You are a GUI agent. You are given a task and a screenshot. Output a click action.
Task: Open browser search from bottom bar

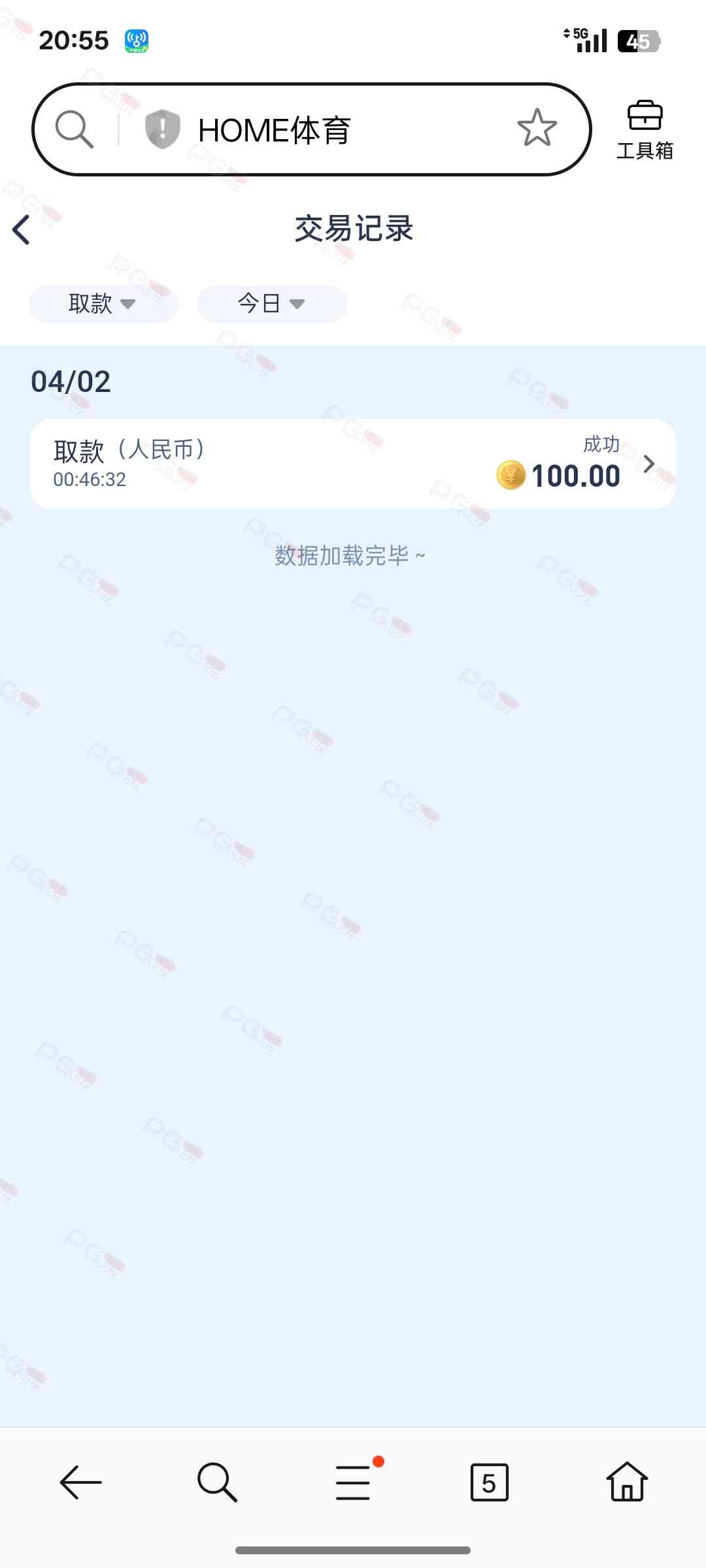point(217,1482)
